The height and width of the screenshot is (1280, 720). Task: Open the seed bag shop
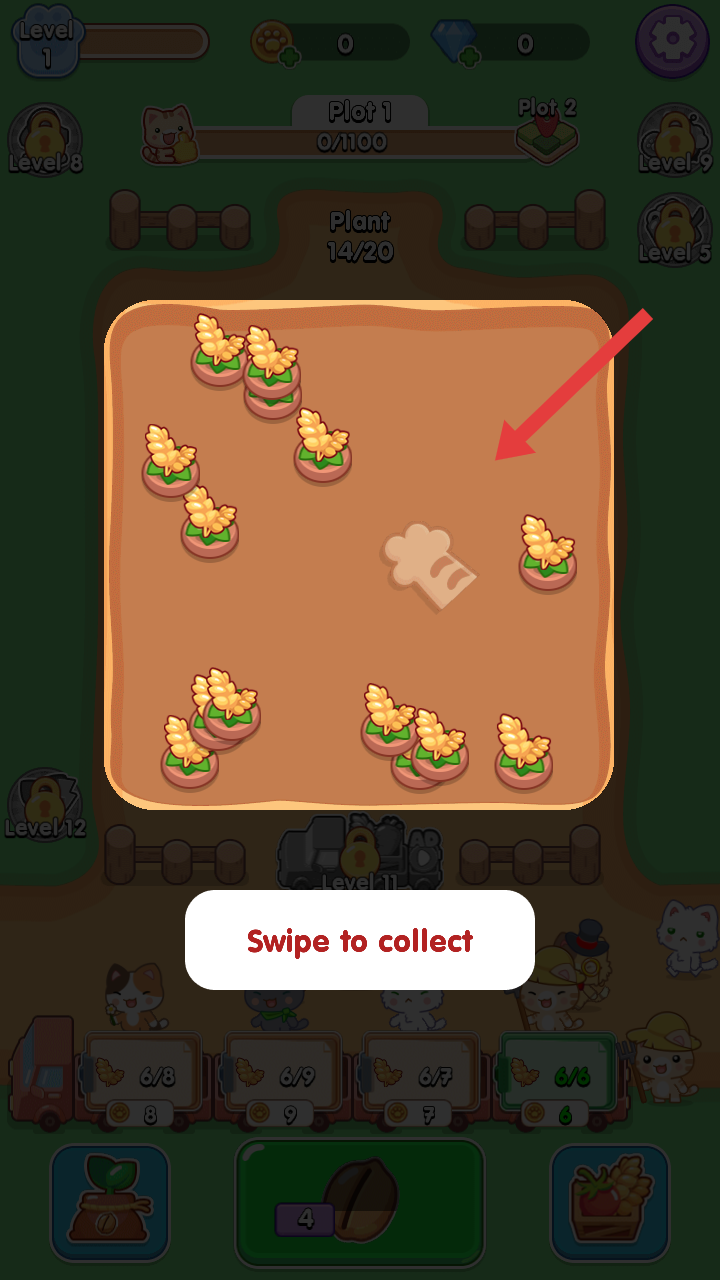click(110, 1203)
